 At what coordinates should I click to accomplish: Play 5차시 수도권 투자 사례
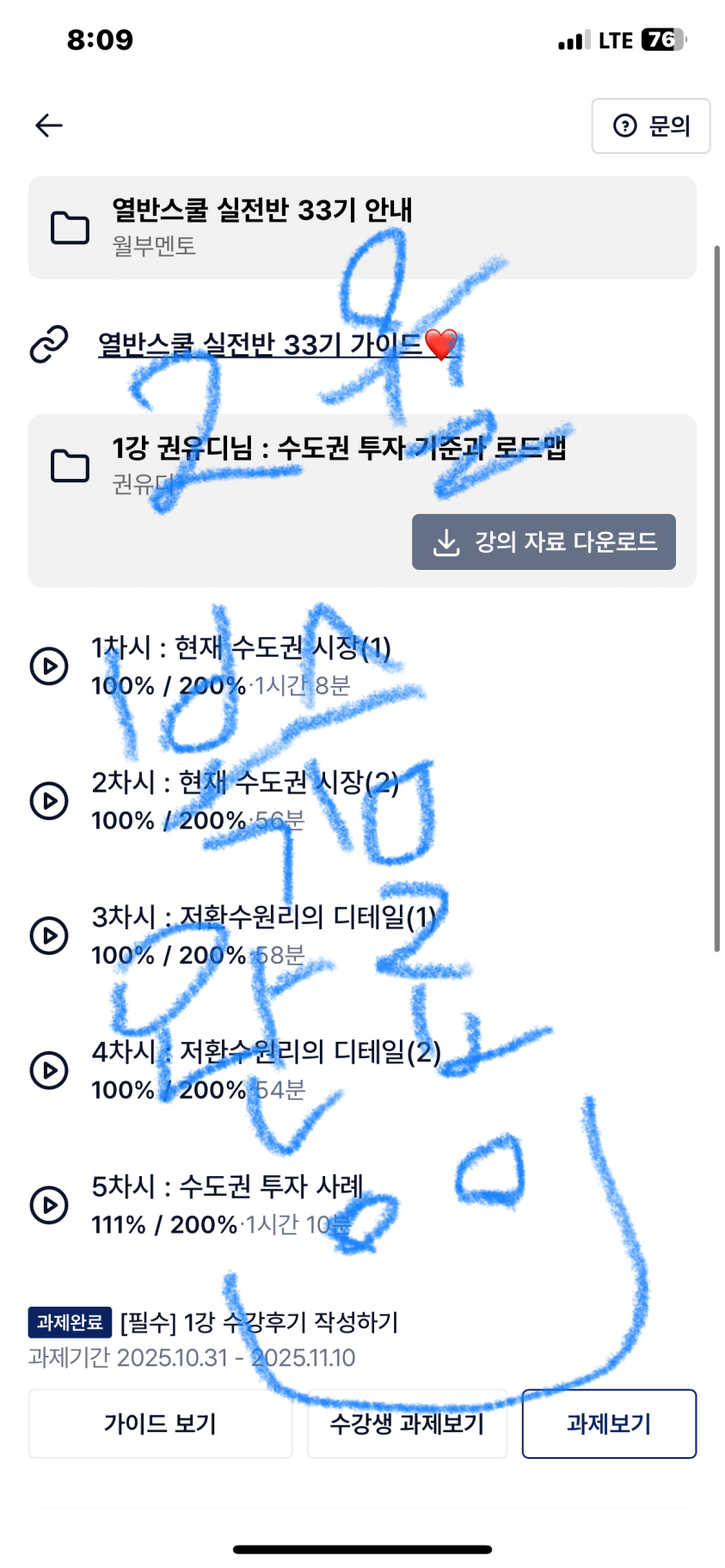click(x=49, y=1204)
